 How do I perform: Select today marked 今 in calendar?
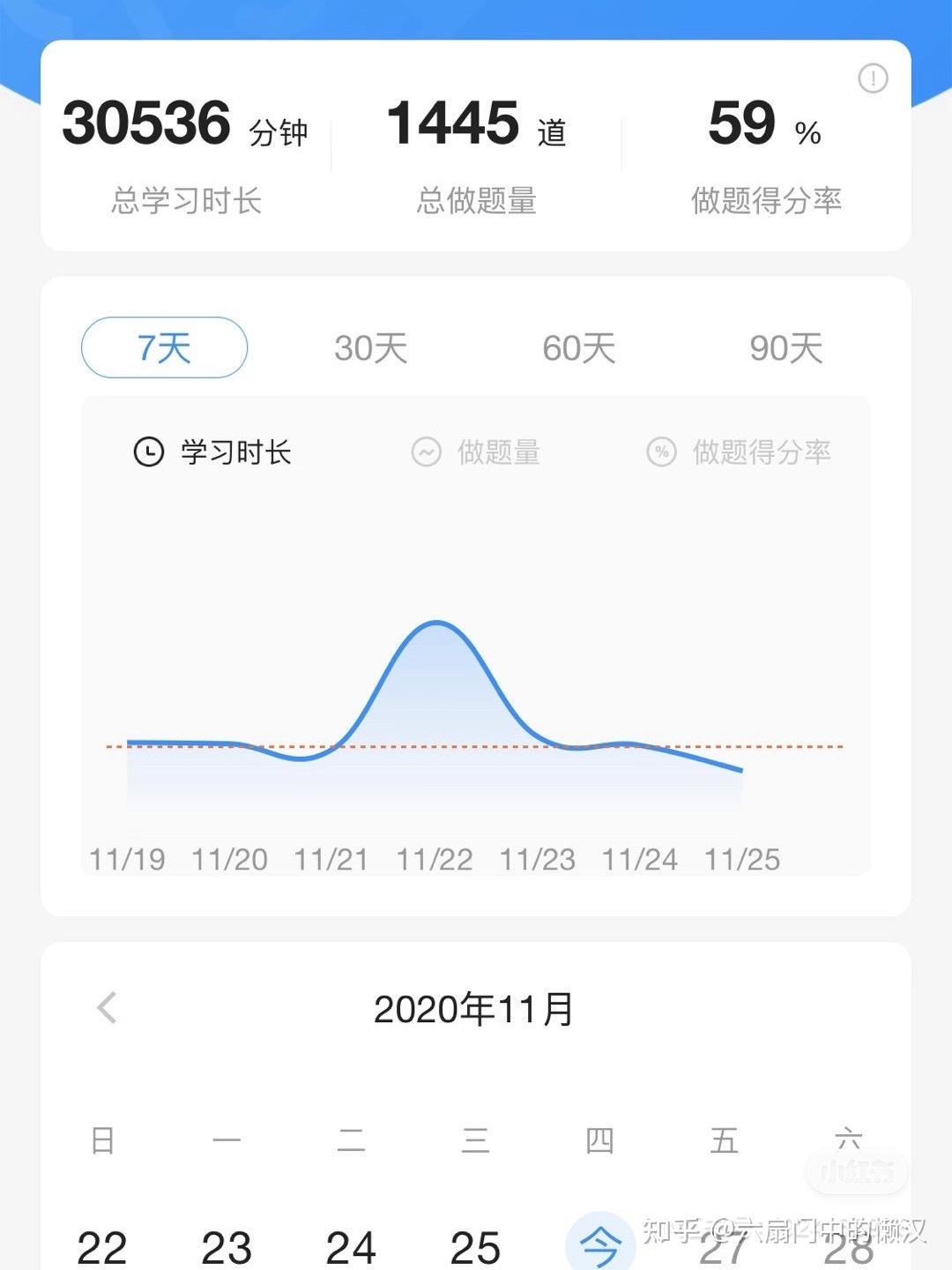coord(599,1245)
